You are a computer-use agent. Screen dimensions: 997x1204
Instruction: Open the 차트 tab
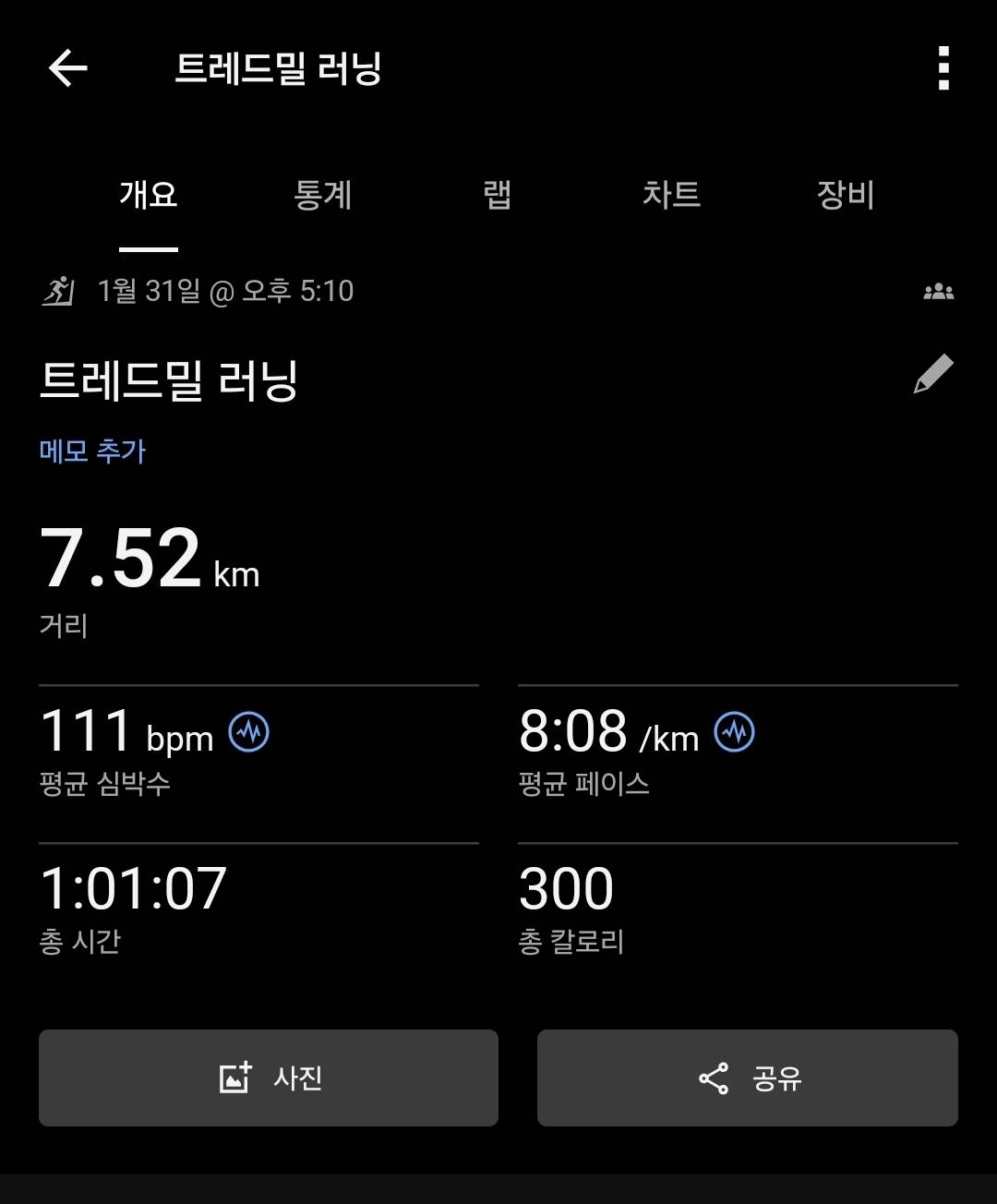(x=673, y=196)
